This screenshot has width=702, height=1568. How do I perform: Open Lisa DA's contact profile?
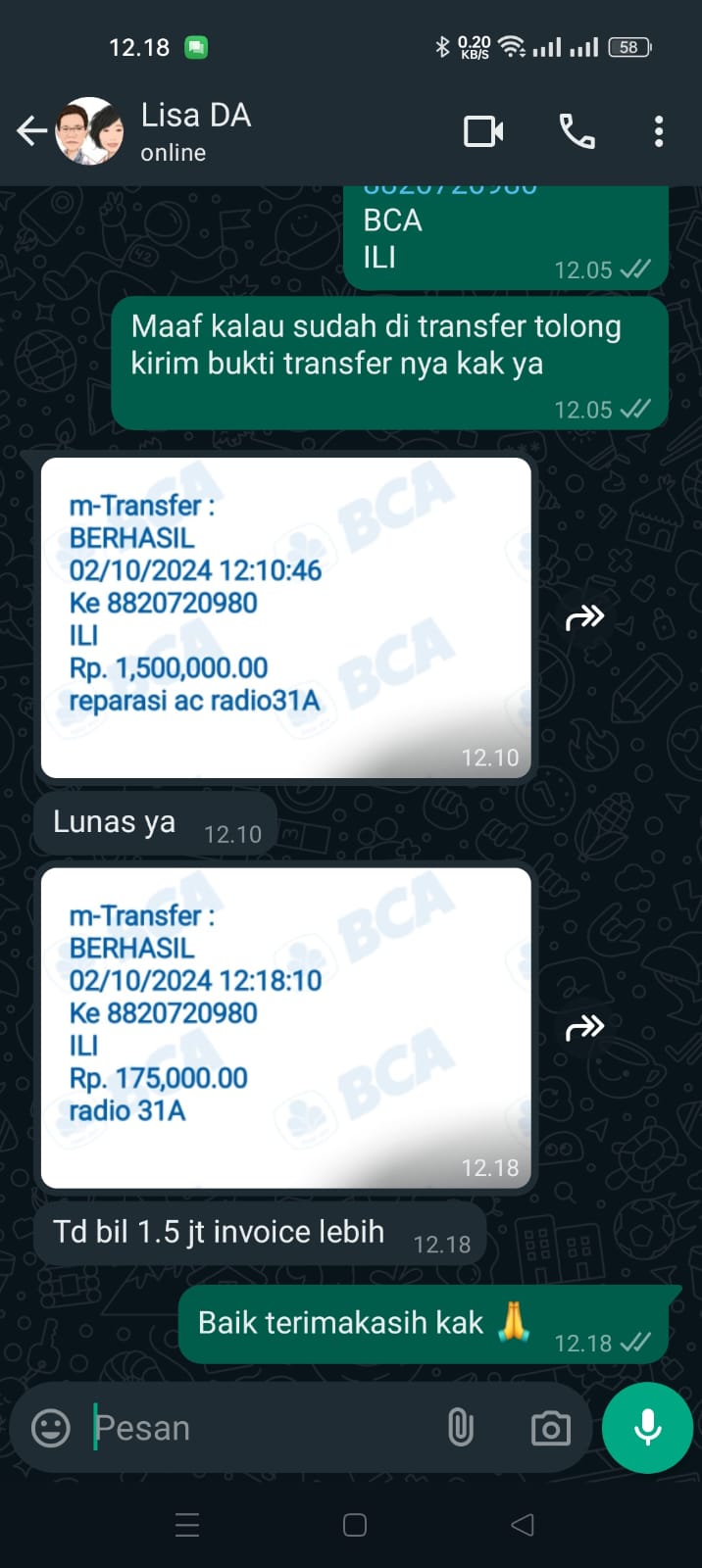196,130
